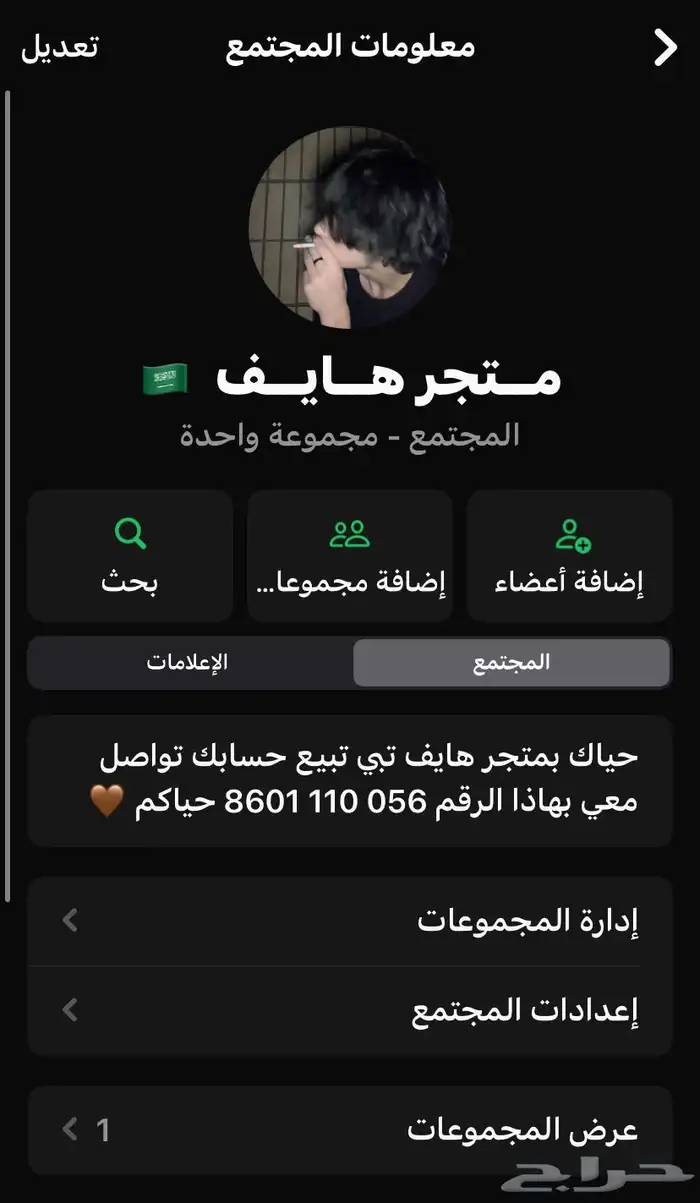The height and width of the screenshot is (1203, 700).
Task: Open إعدادات المجتمع settings row
Action: pos(350,1011)
